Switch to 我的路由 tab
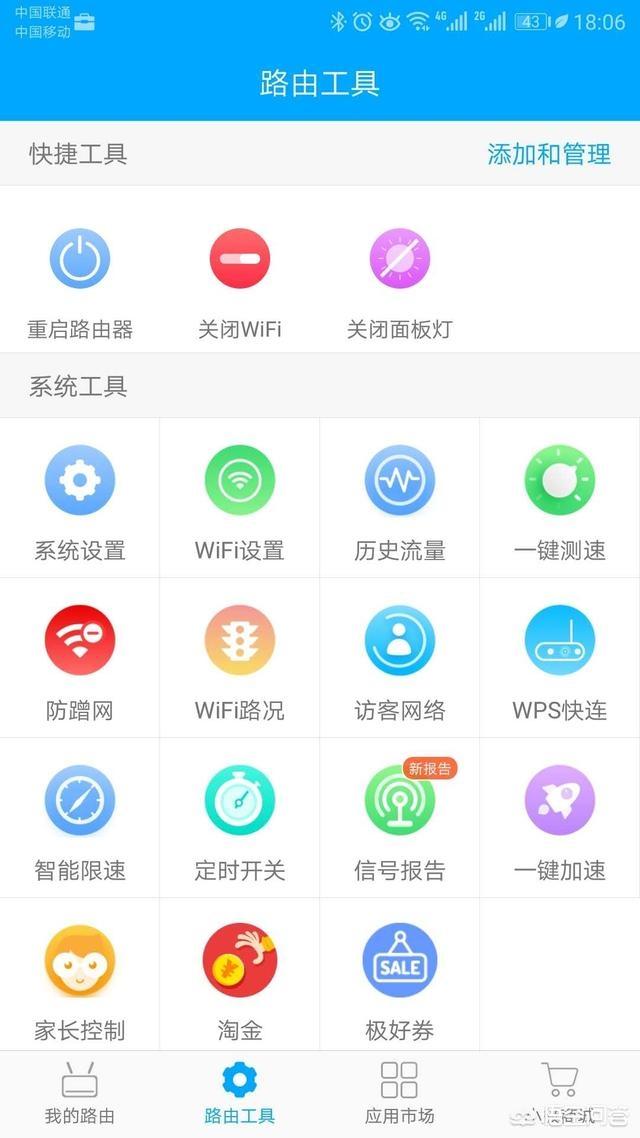This screenshot has height=1138, width=640. (80, 1094)
